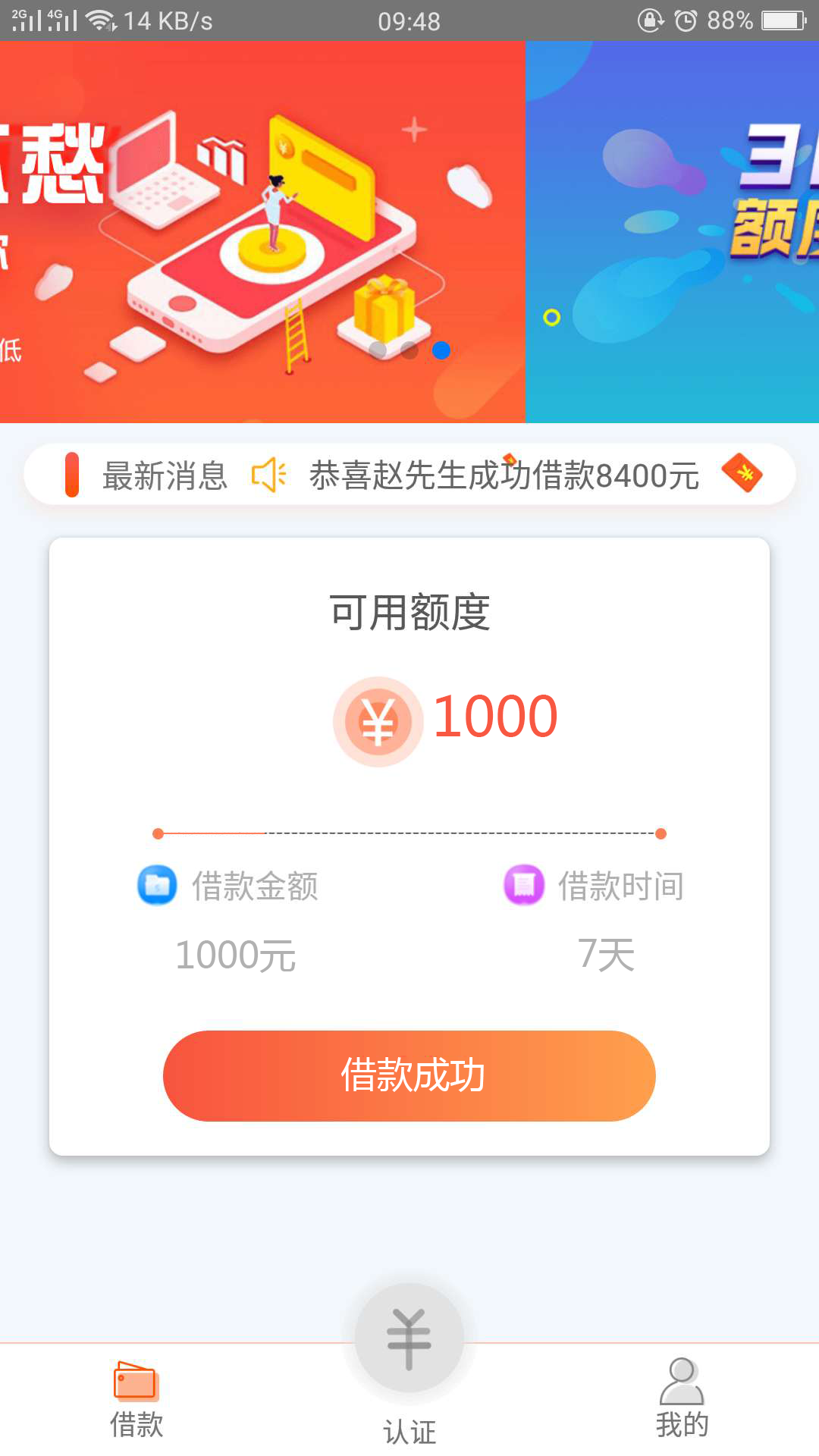The height and width of the screenshot is (1456, 819).
Task: Tap the banner page indicator dots
Action: 409,350
